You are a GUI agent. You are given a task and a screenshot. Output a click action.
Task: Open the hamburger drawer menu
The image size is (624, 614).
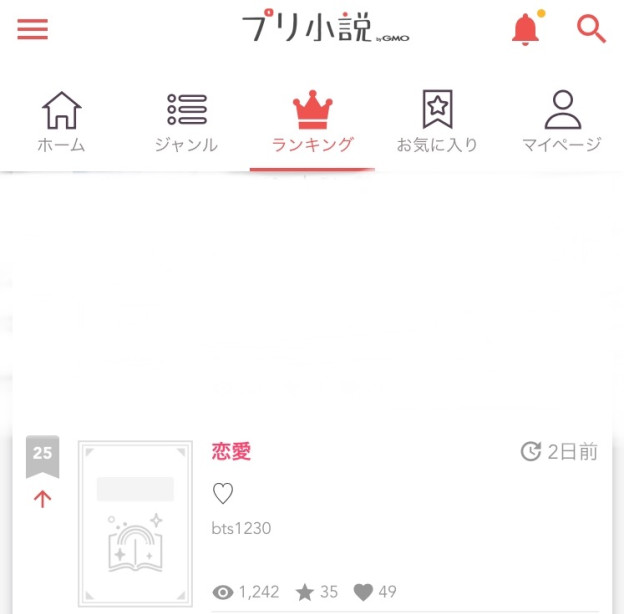click(32, 29)
